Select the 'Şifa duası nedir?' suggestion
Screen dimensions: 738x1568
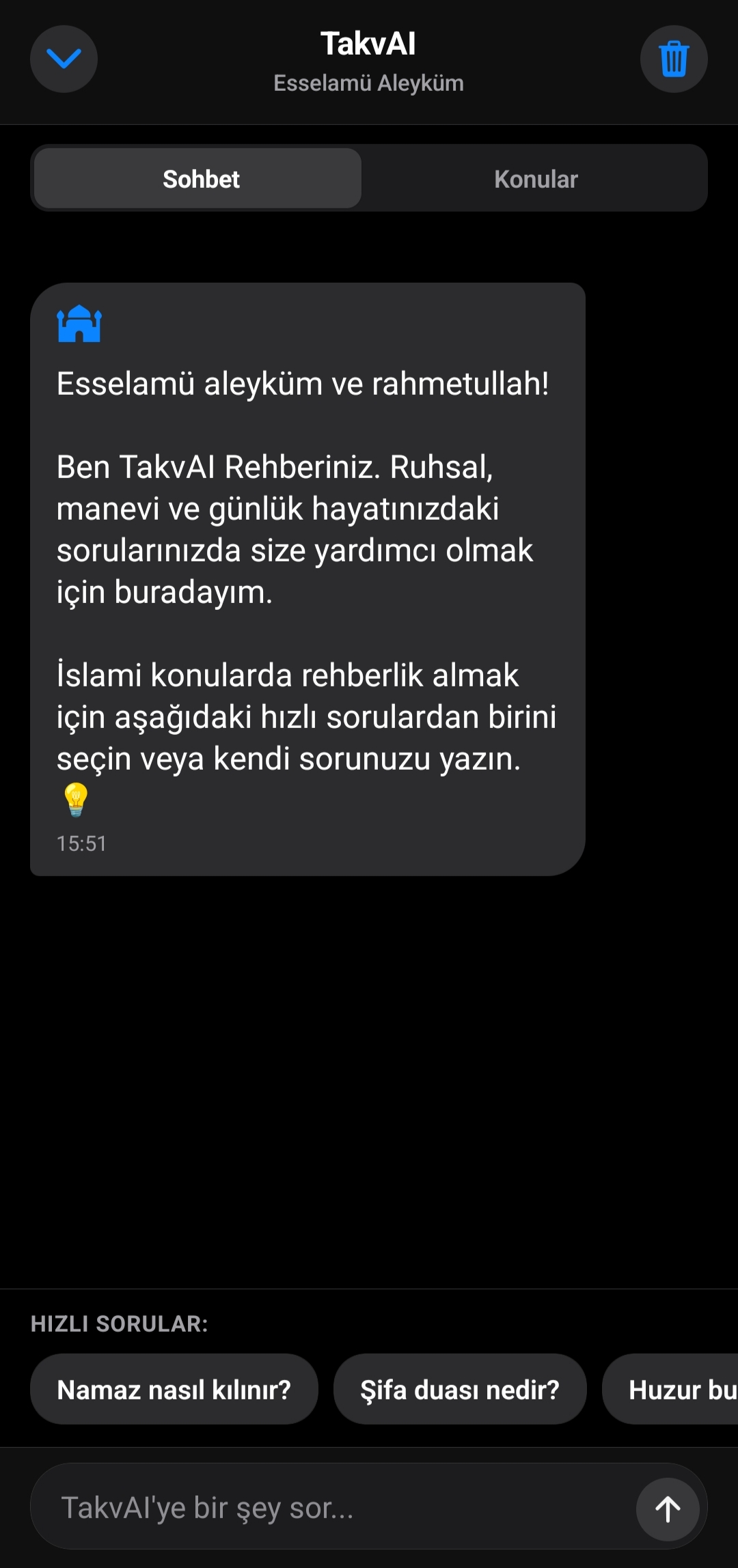(x=459, y=1390)
